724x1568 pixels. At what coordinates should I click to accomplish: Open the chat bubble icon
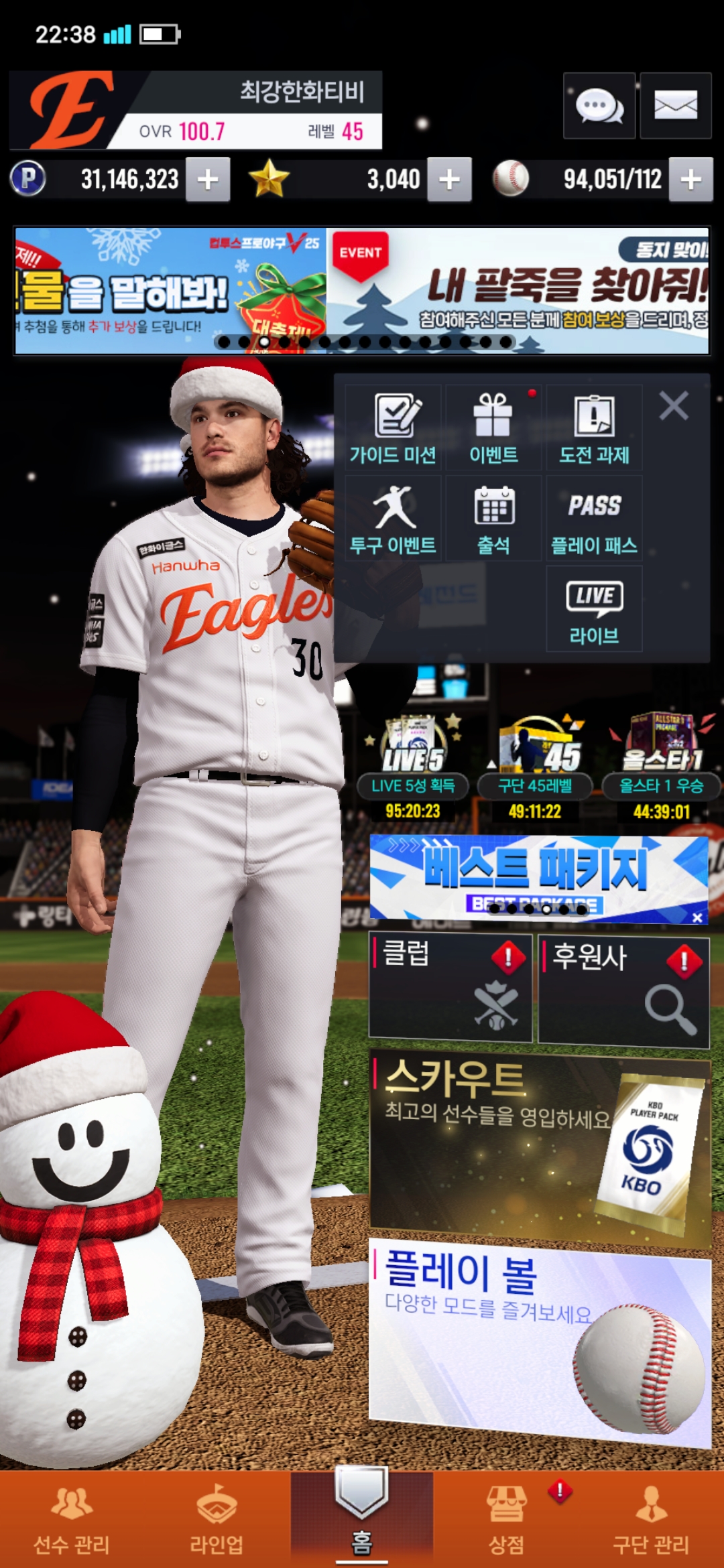click(599, 106)
